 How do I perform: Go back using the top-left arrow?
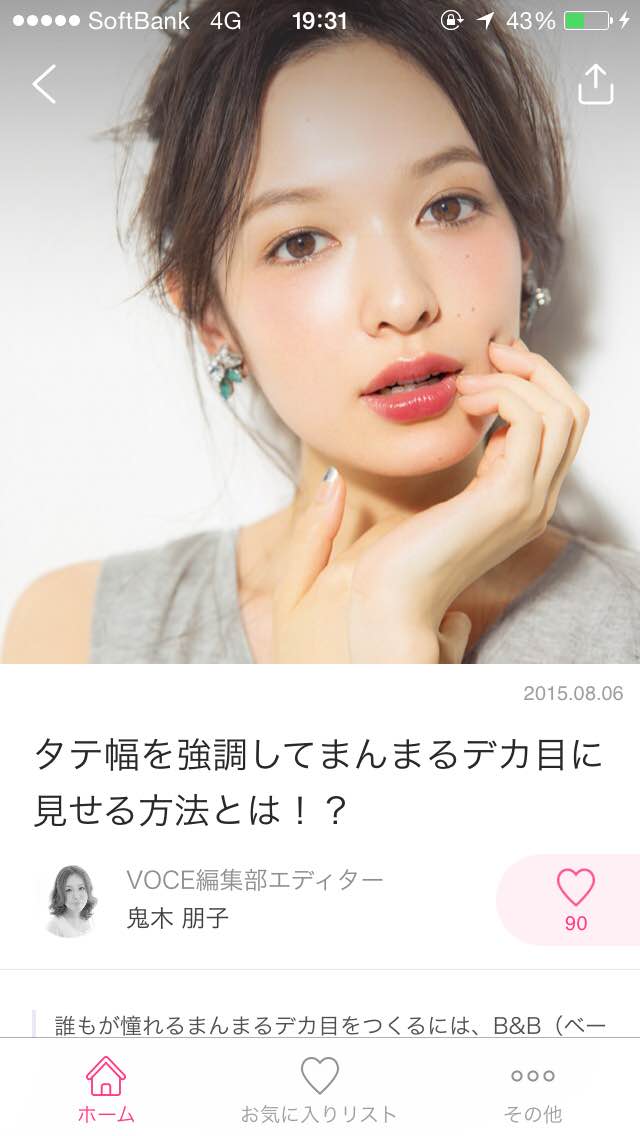click(x=44, y=85)
